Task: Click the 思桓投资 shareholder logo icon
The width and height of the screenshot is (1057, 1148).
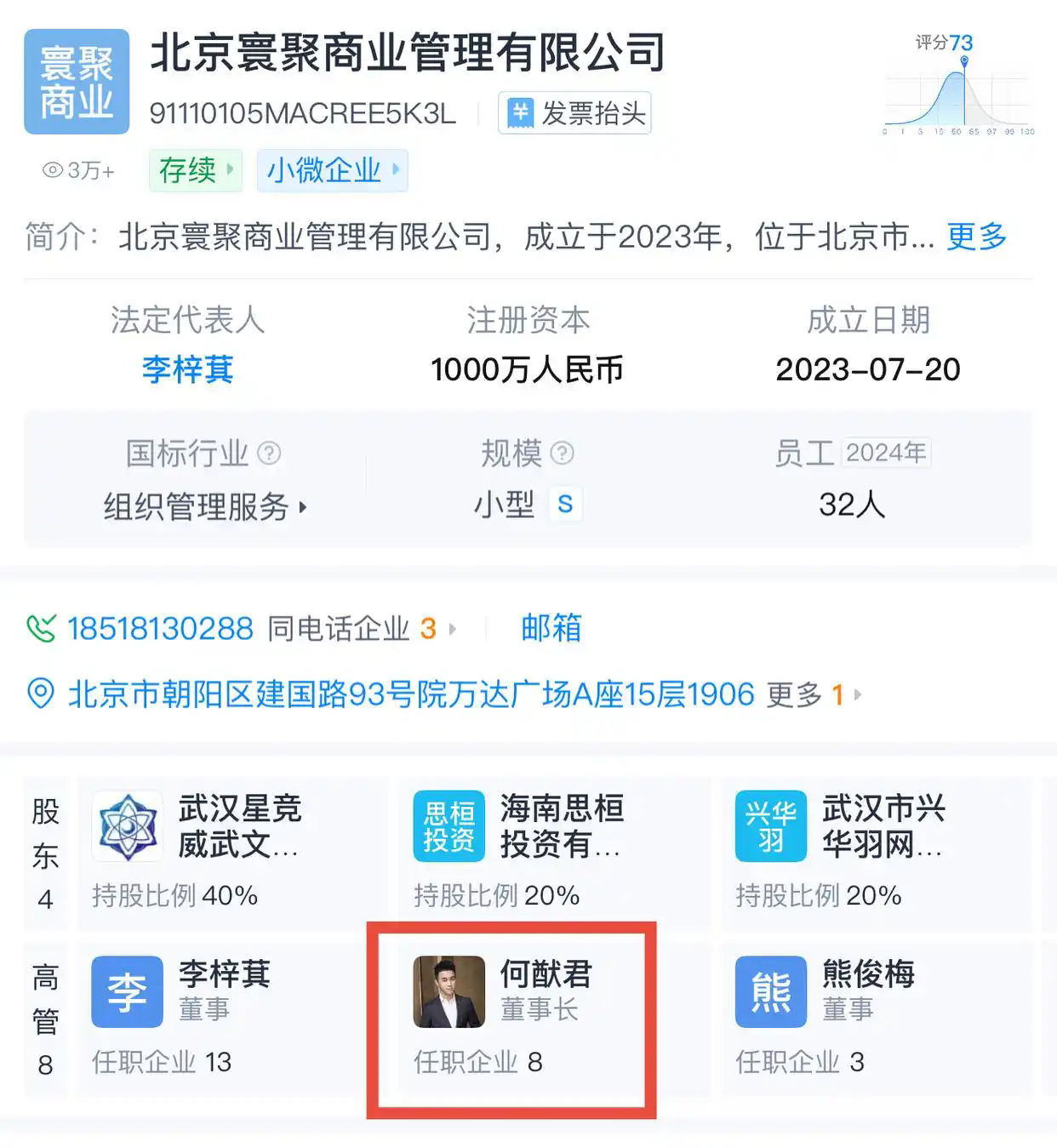Action: 449,826
